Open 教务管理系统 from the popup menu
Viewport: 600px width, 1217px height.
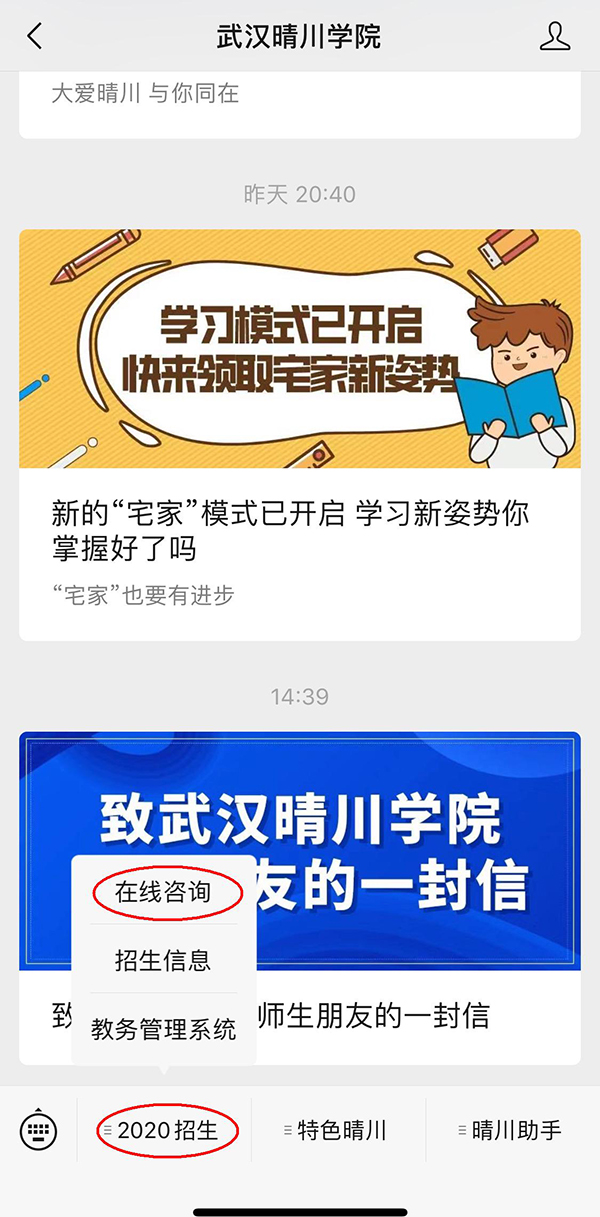[163, 1029]
